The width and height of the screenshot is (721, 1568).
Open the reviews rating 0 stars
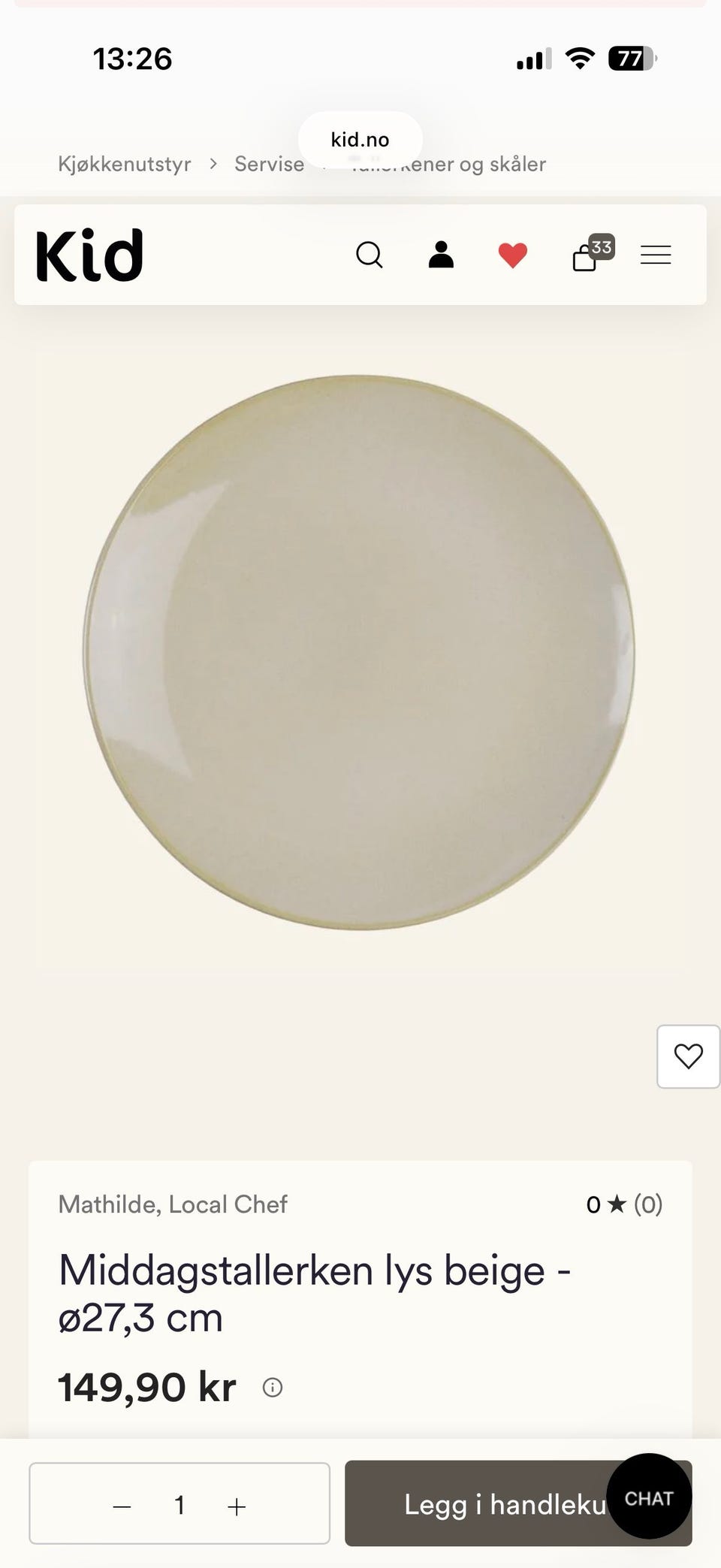click(624, 1204)
